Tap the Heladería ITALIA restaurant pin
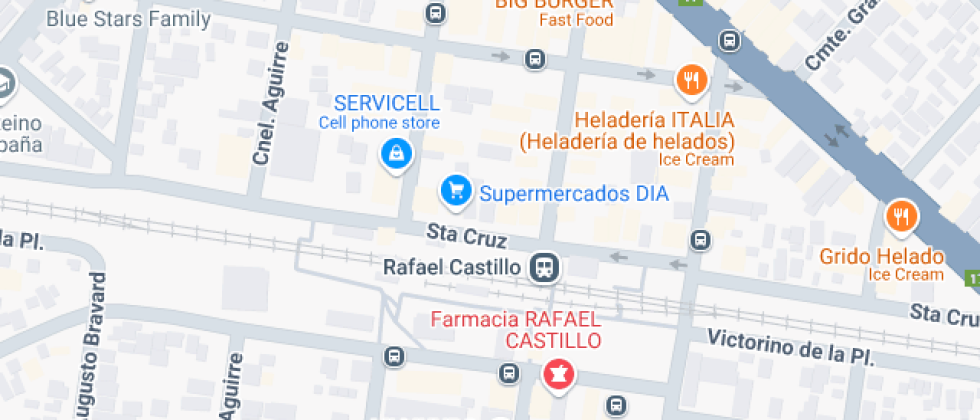 point(690,82)
